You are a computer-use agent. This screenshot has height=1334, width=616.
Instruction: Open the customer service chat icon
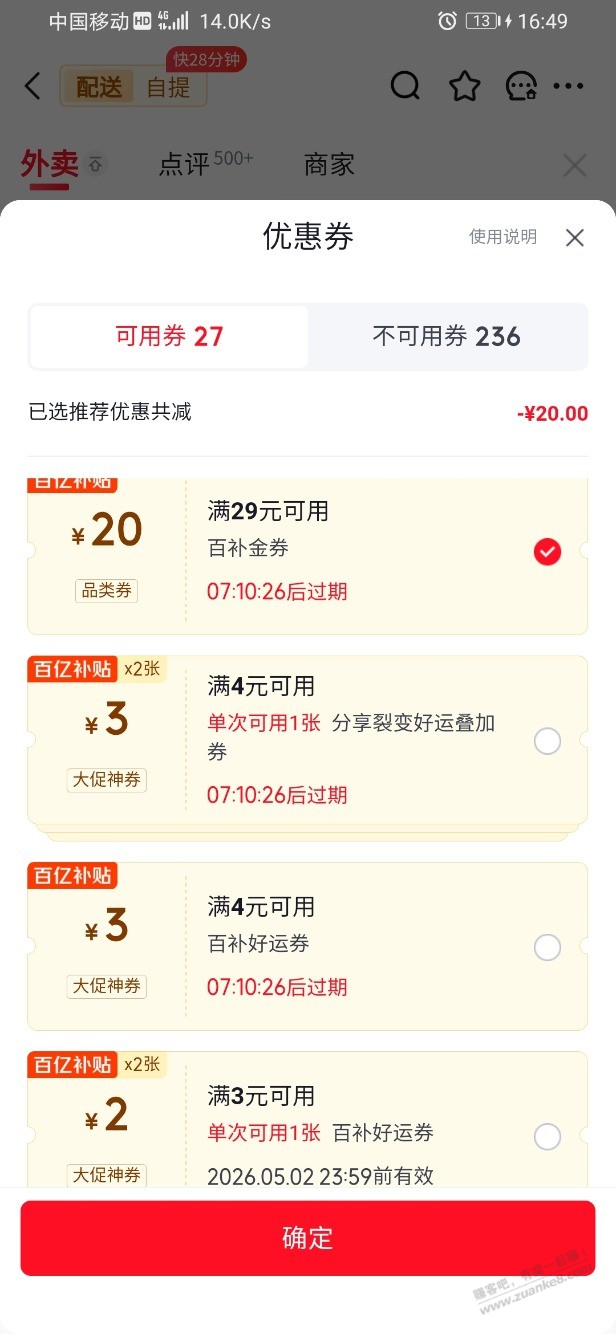(x=521, y=87)
